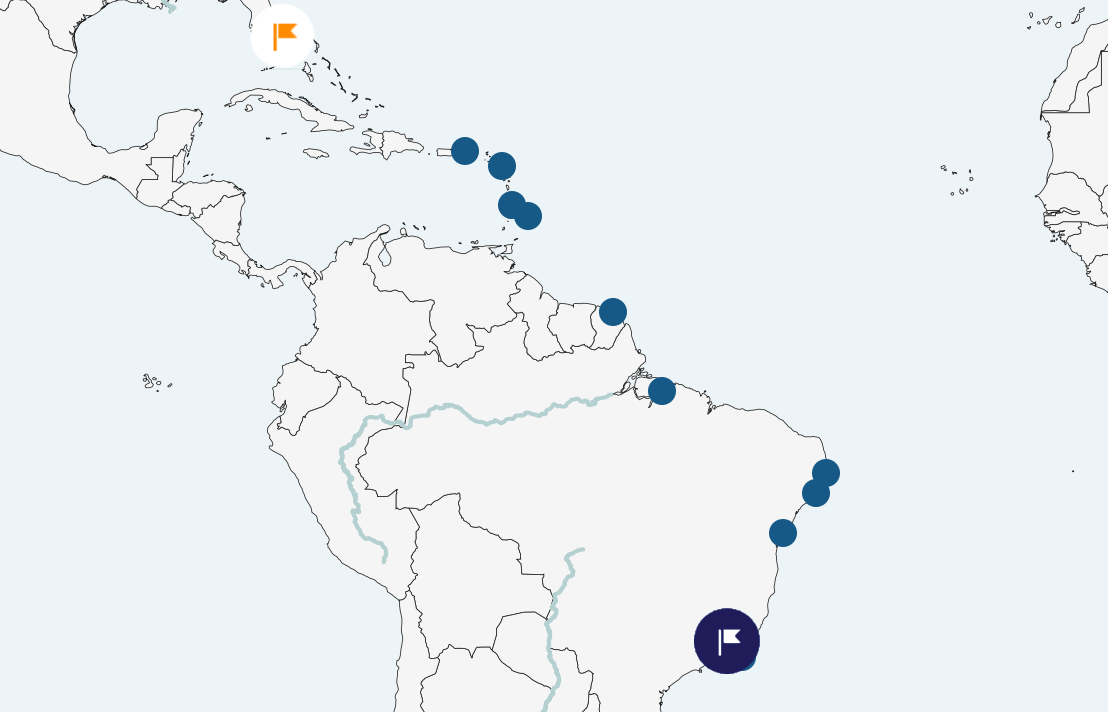The height and width of the screenshot is (712, 1108).
Task: Tap the port marker at the Amazon's mouth
Action: (x=662, y=391)
